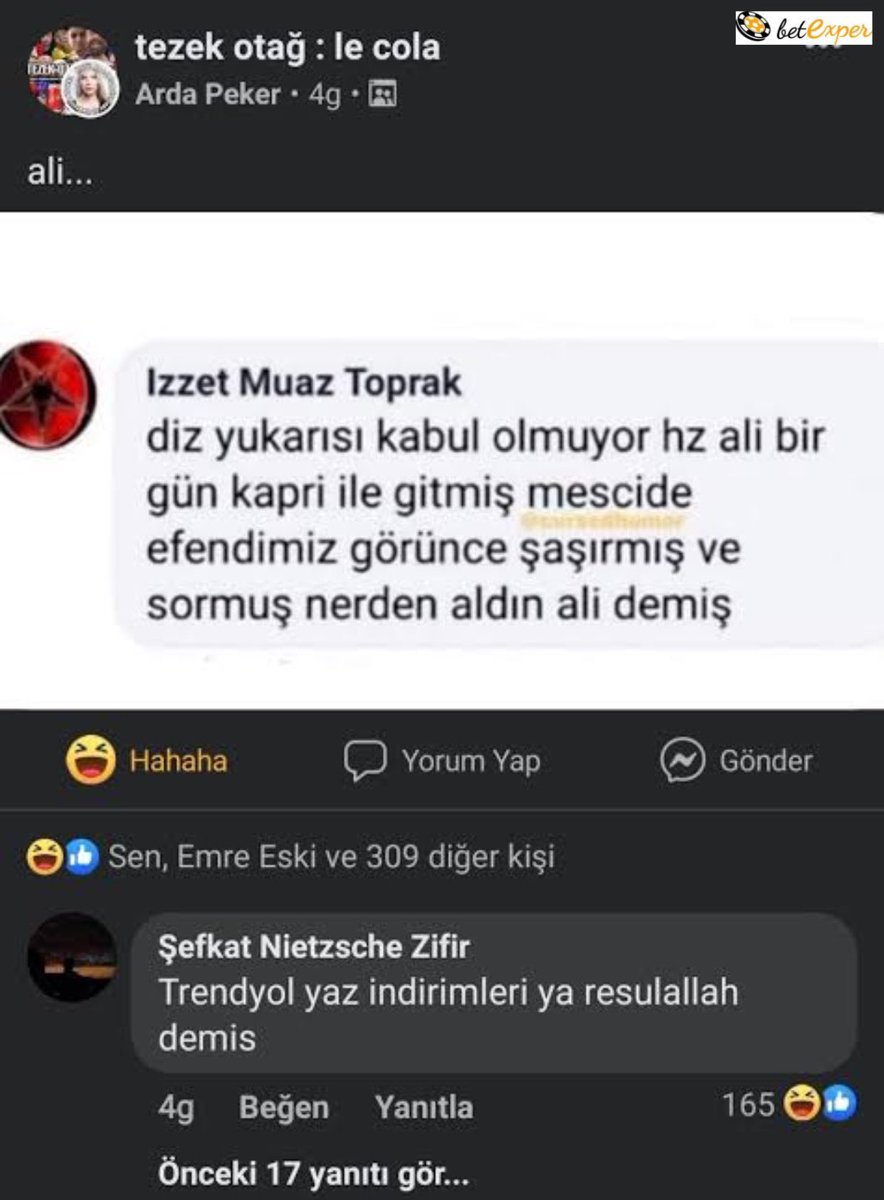Tap Yorum Yap to comment on the post
The image size is (884, 1200).
coord(442,761)
